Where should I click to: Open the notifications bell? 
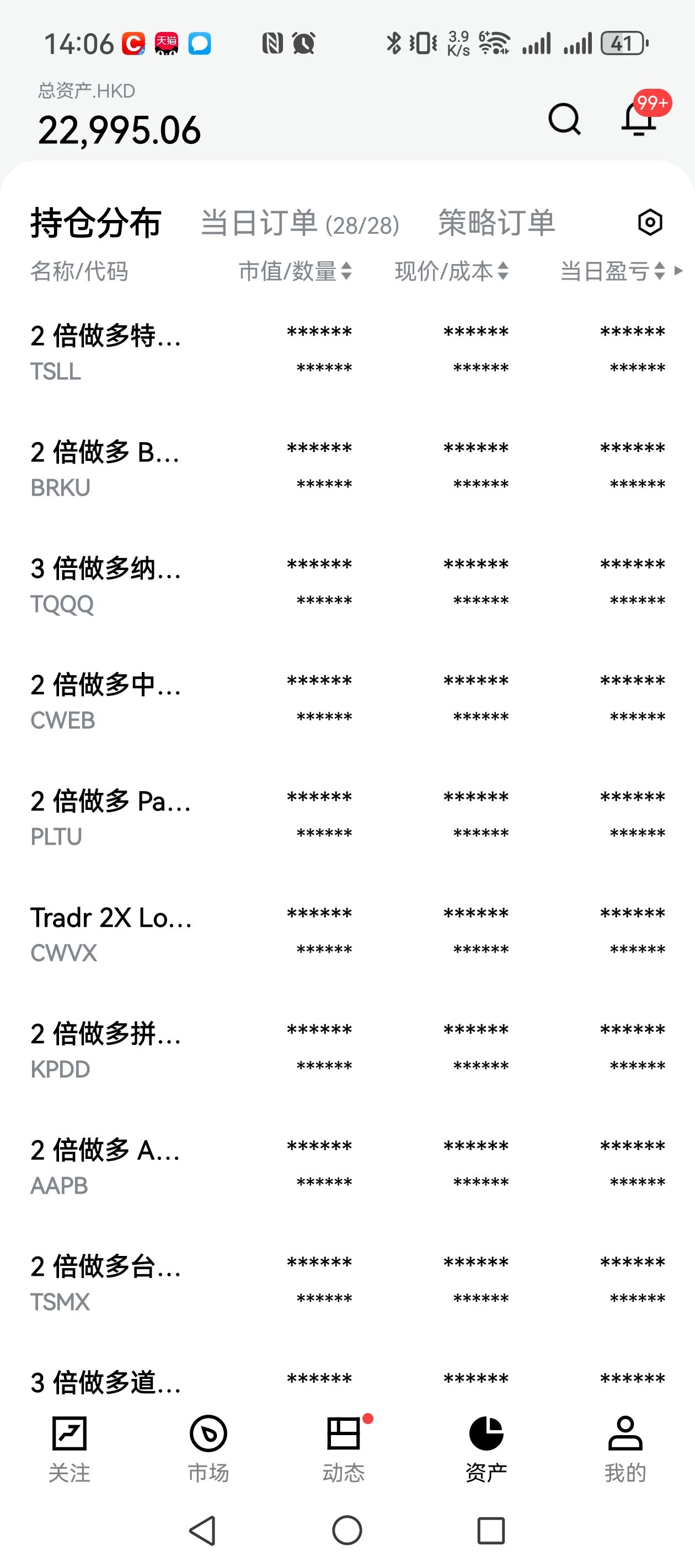(x=638, y=119)
